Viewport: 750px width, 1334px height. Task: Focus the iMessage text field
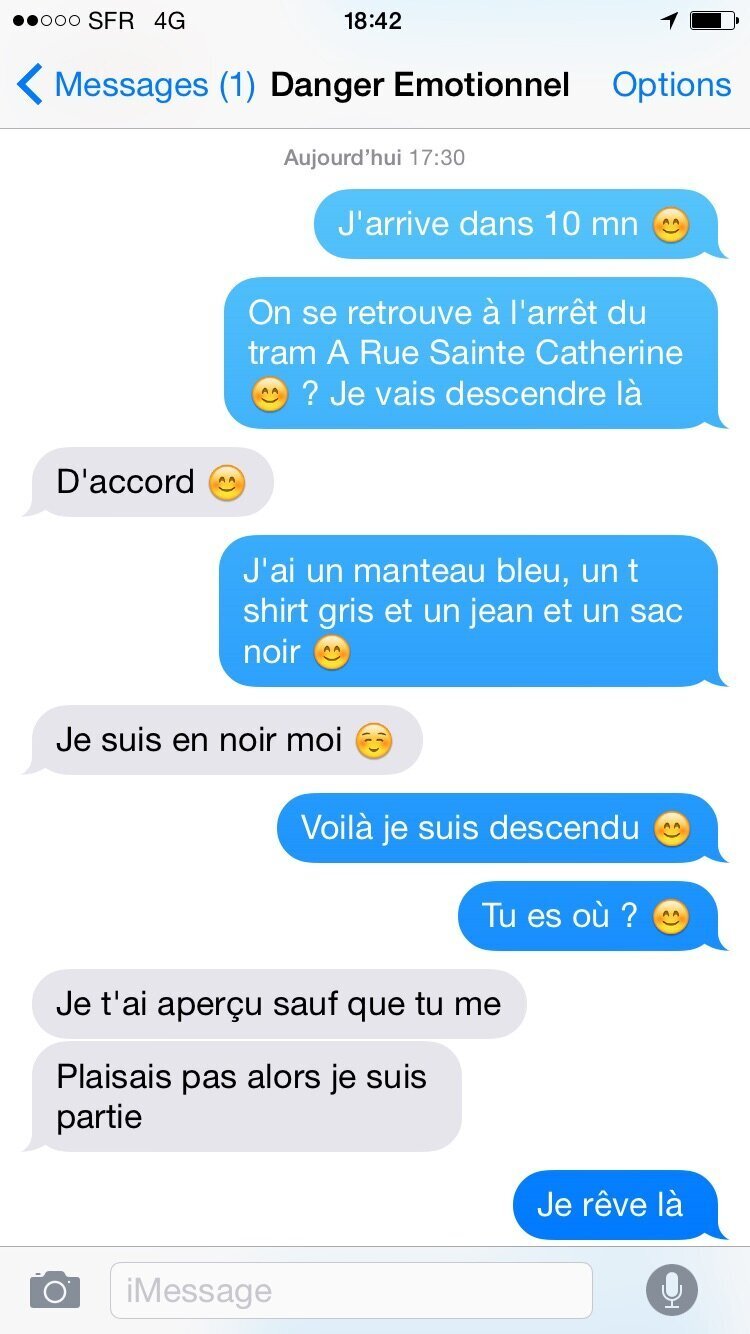351,1290
